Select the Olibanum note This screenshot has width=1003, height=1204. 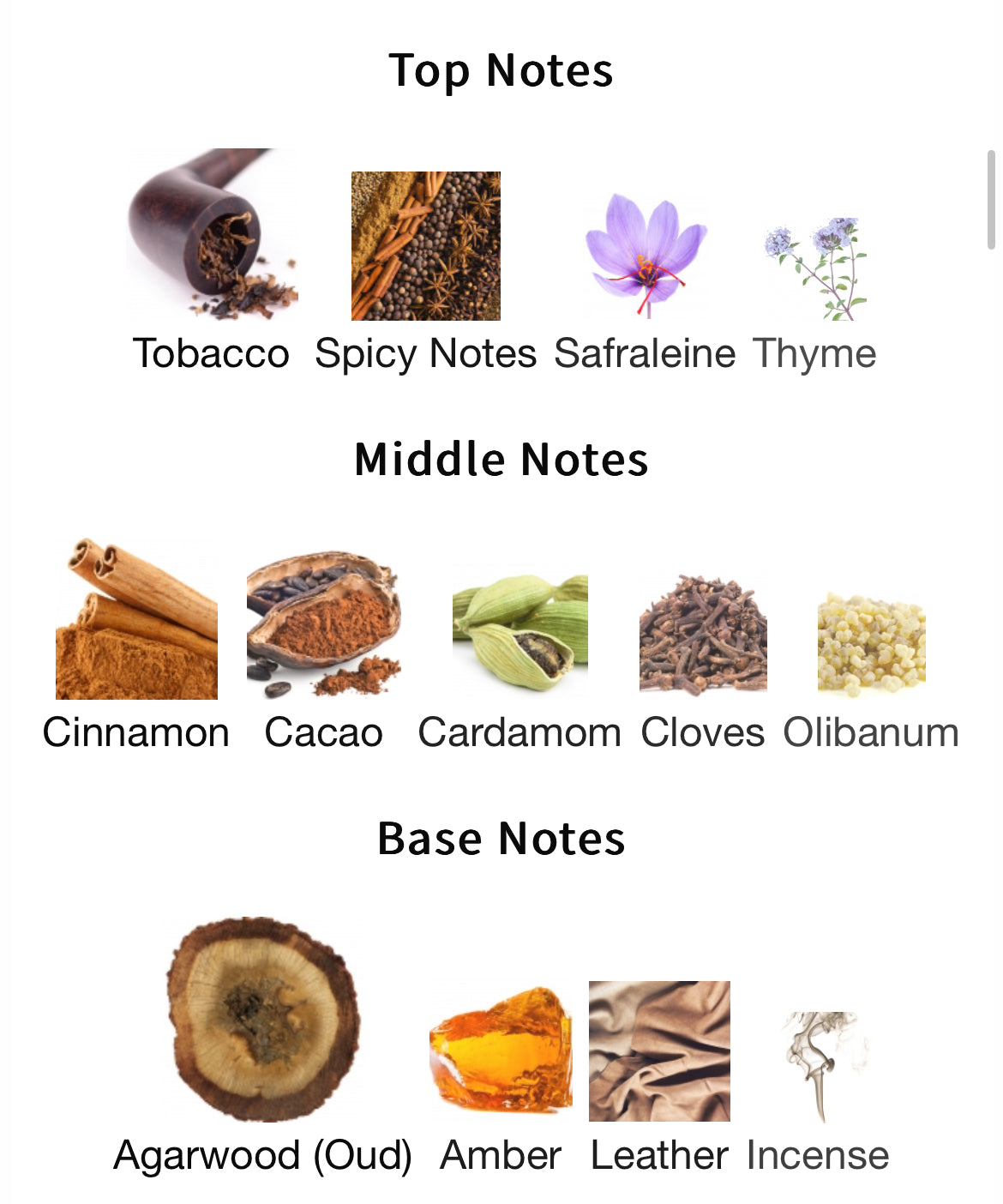871,645
